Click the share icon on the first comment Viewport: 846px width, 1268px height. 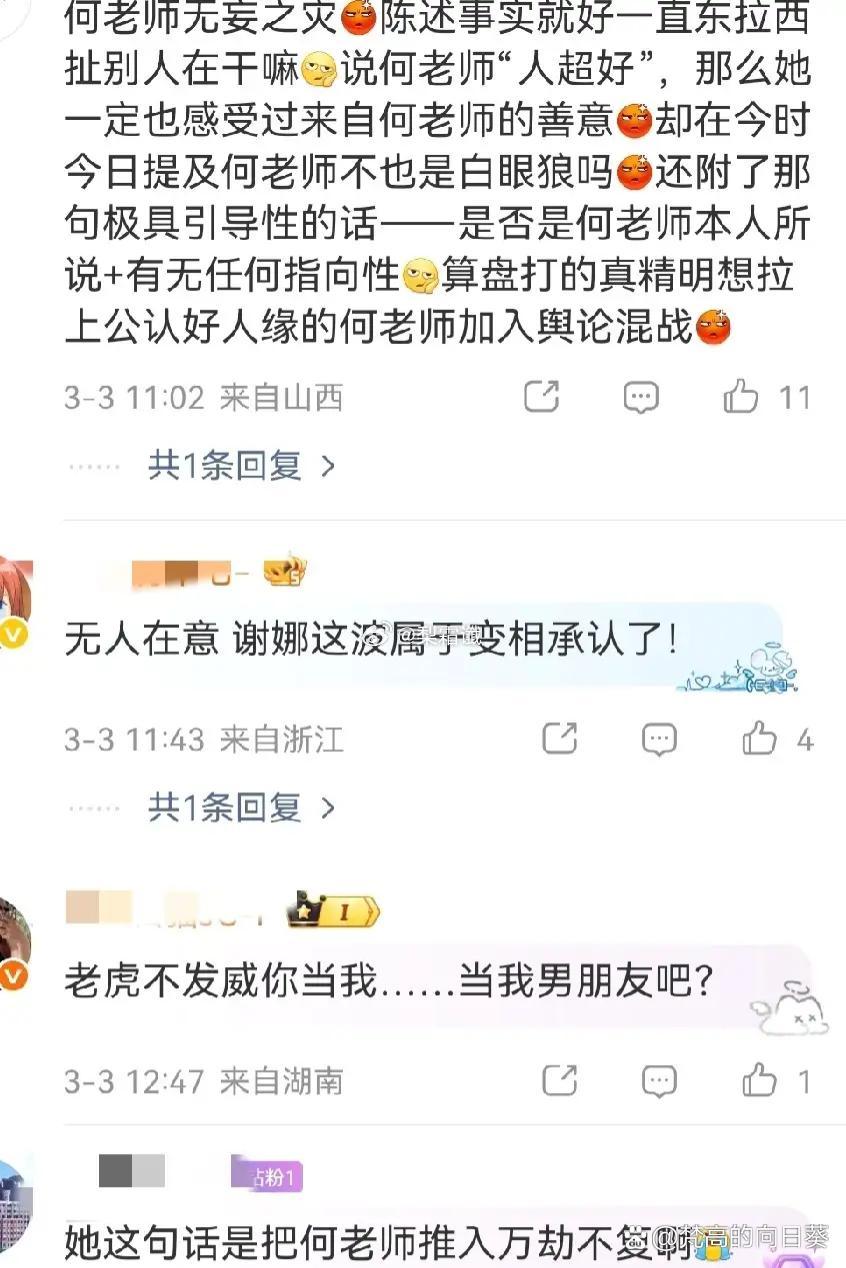point(541,396)
